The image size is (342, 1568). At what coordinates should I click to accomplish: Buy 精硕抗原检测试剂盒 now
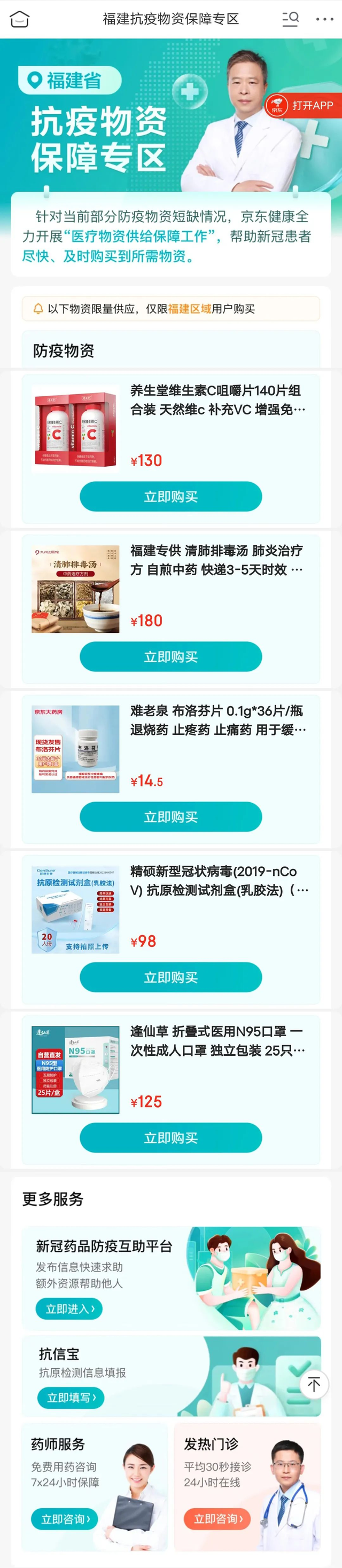tap(170, 977)
